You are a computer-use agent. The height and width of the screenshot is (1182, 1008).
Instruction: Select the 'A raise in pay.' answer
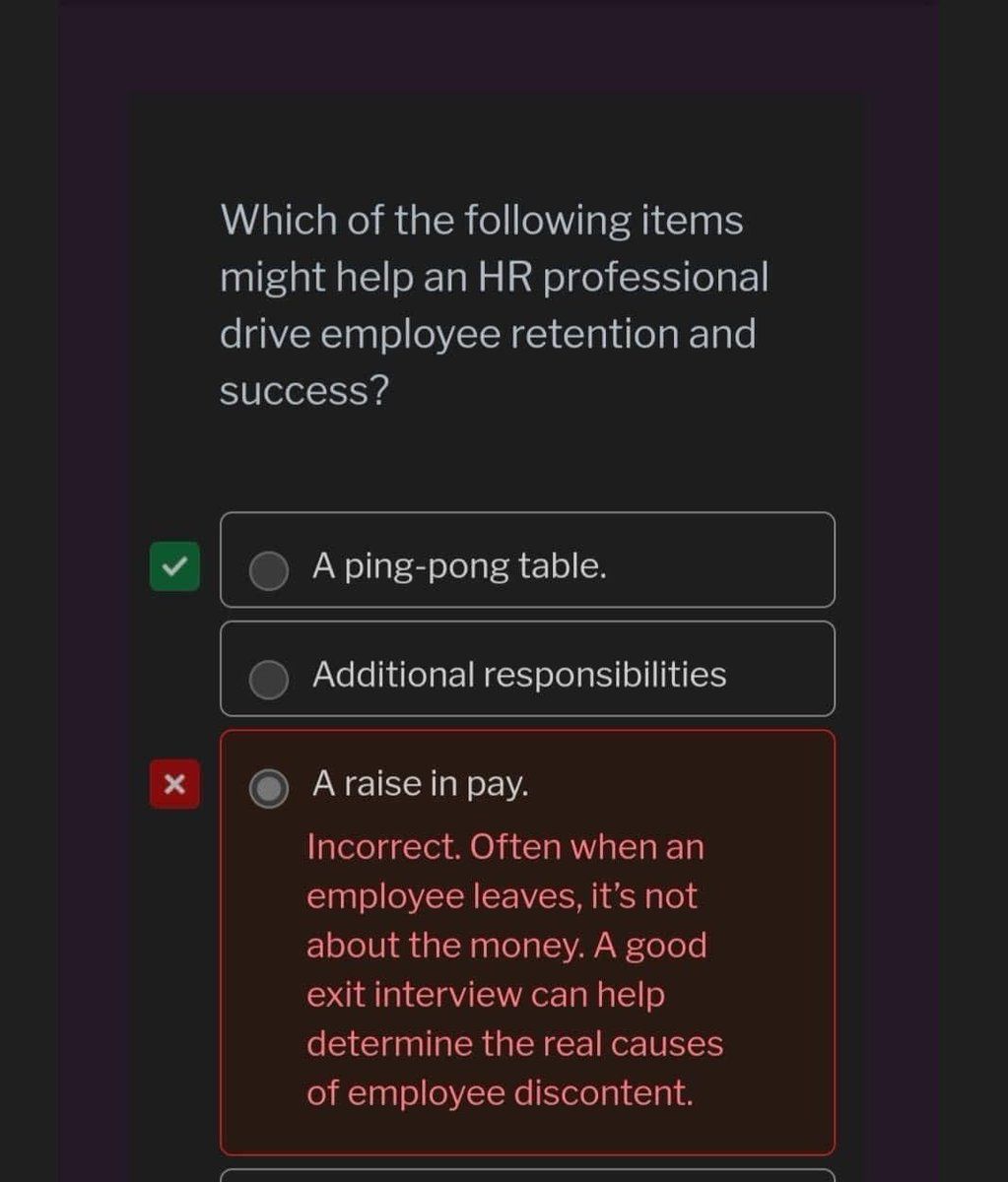click(268, 788)
